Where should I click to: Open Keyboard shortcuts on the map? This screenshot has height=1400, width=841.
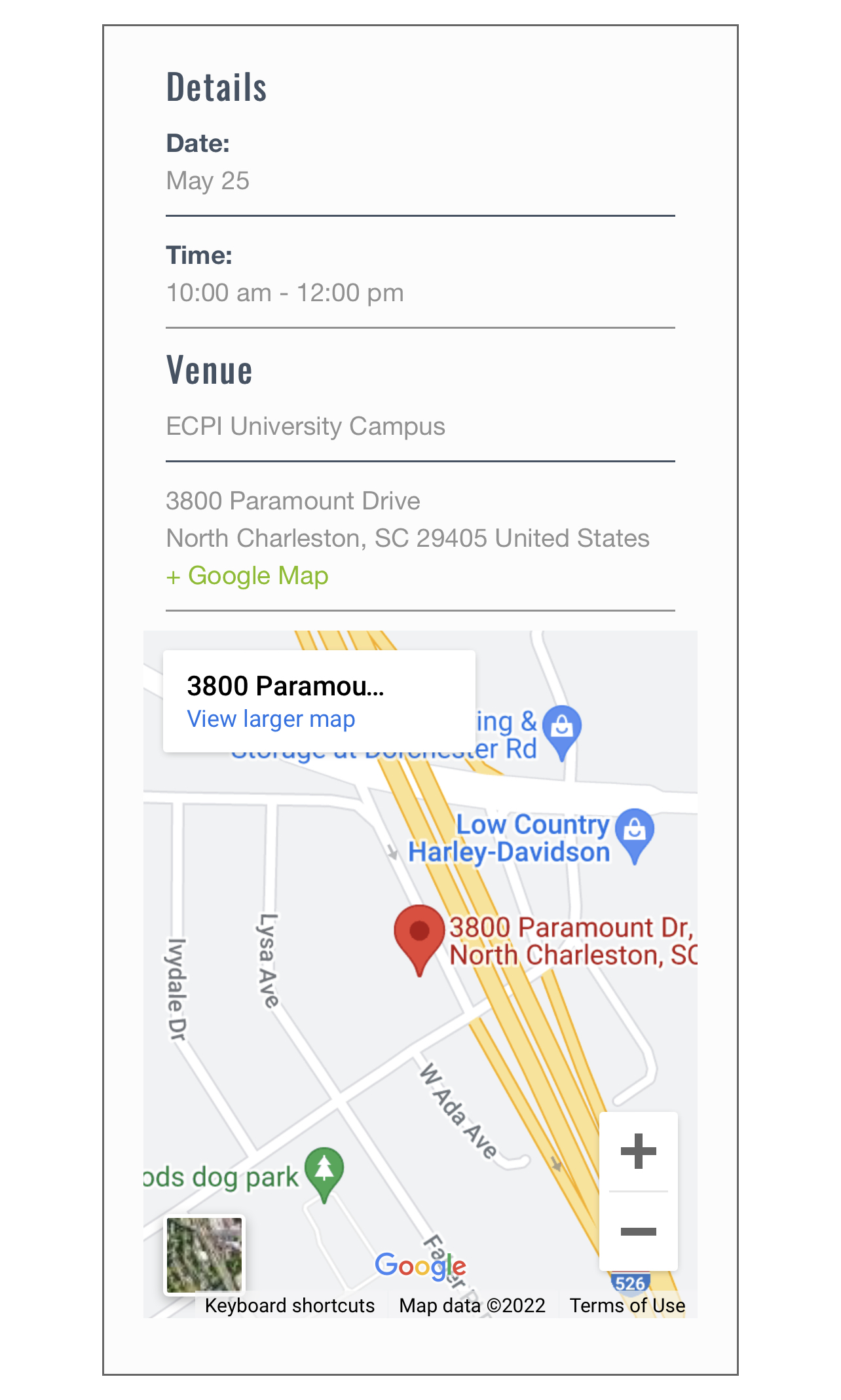[290, 1306]
